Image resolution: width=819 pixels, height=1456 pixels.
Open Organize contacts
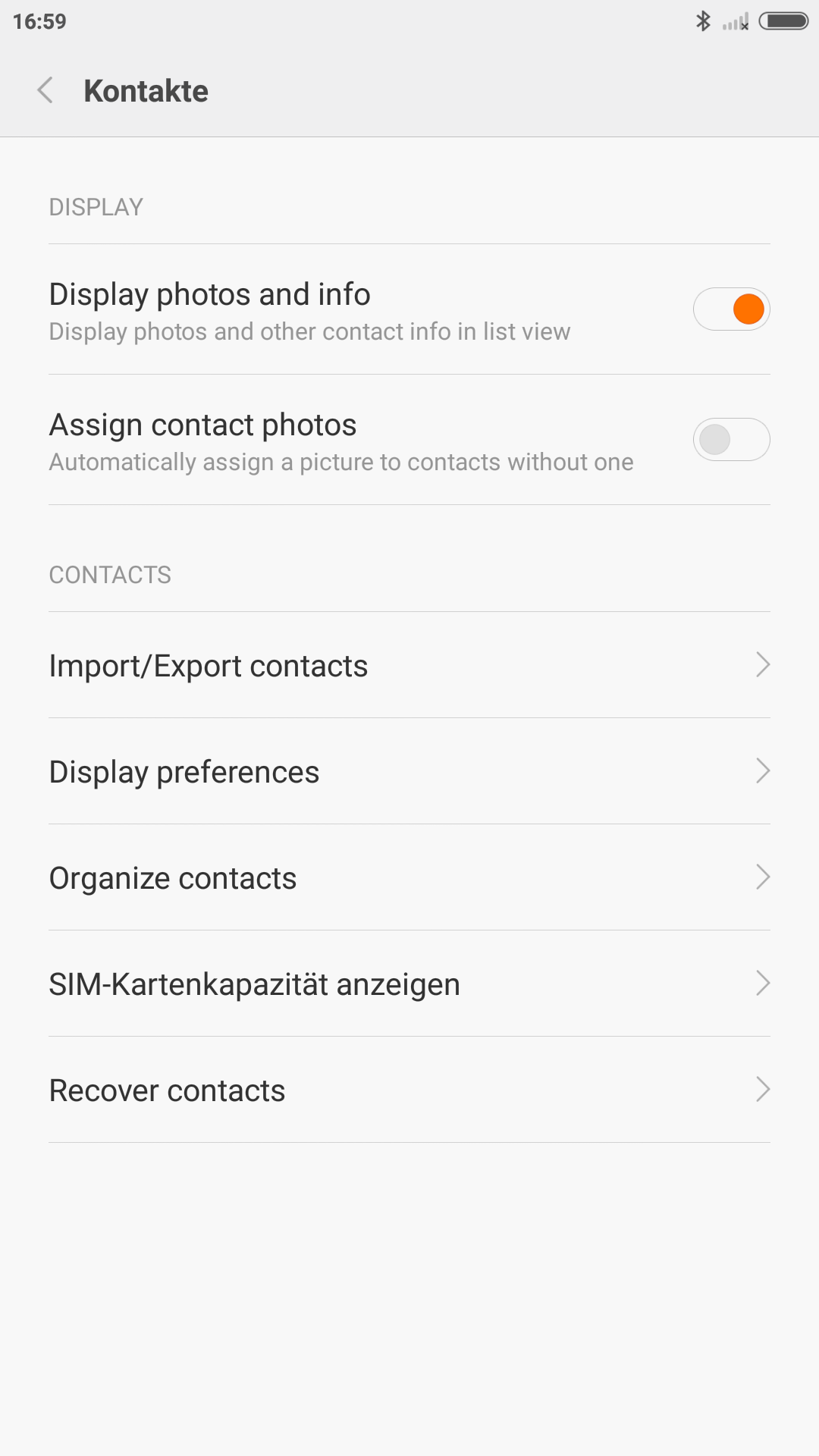coord(409,877)
